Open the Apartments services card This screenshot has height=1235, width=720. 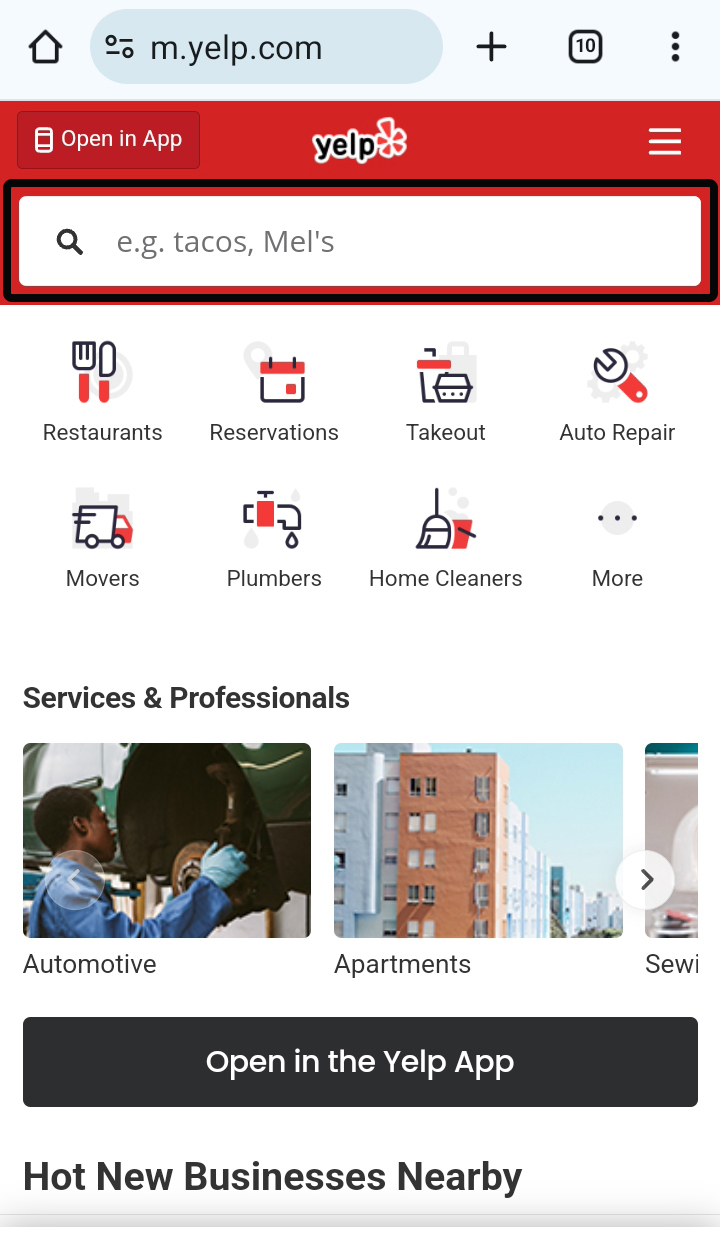478,840
